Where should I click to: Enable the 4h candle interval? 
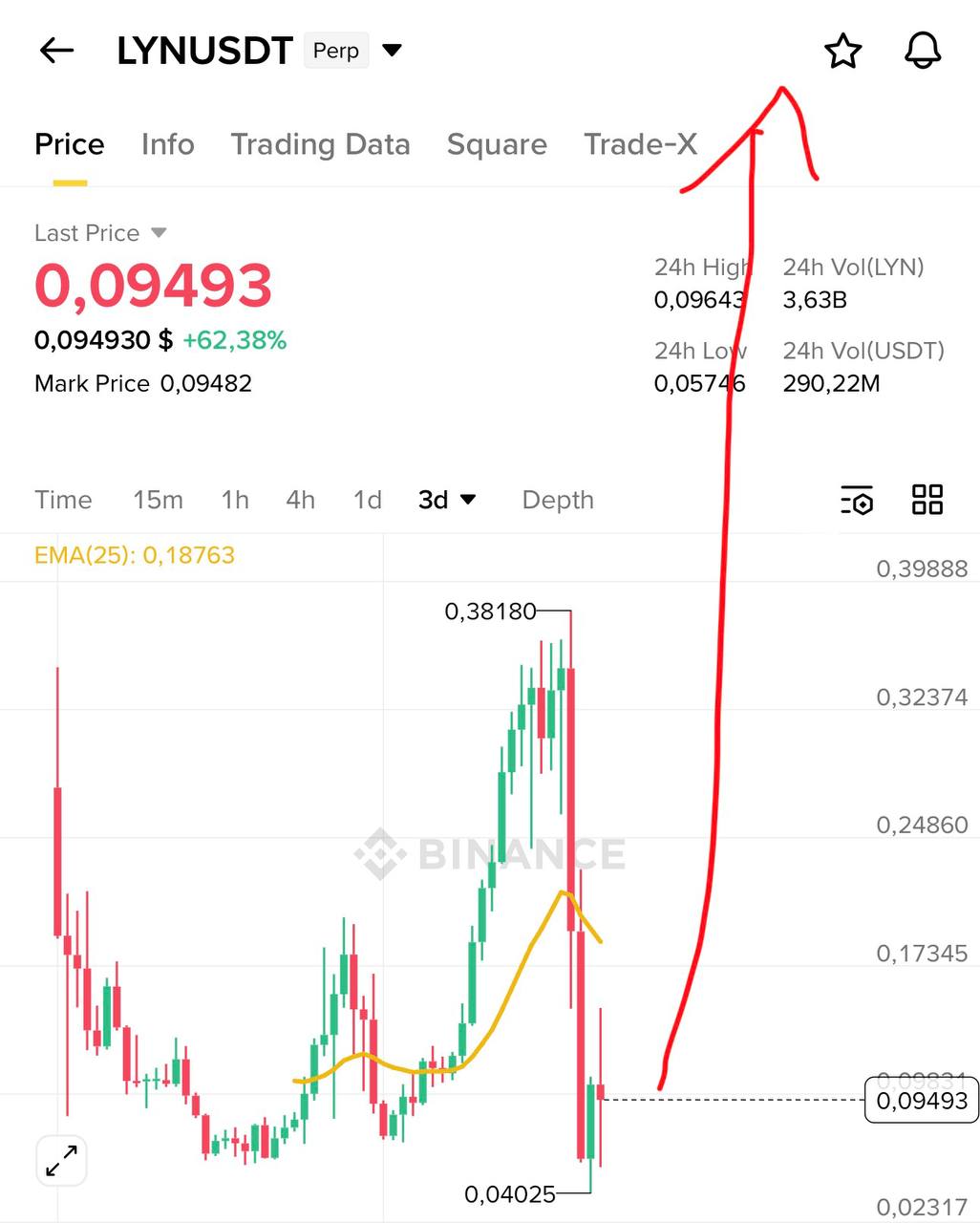[299, 499]
